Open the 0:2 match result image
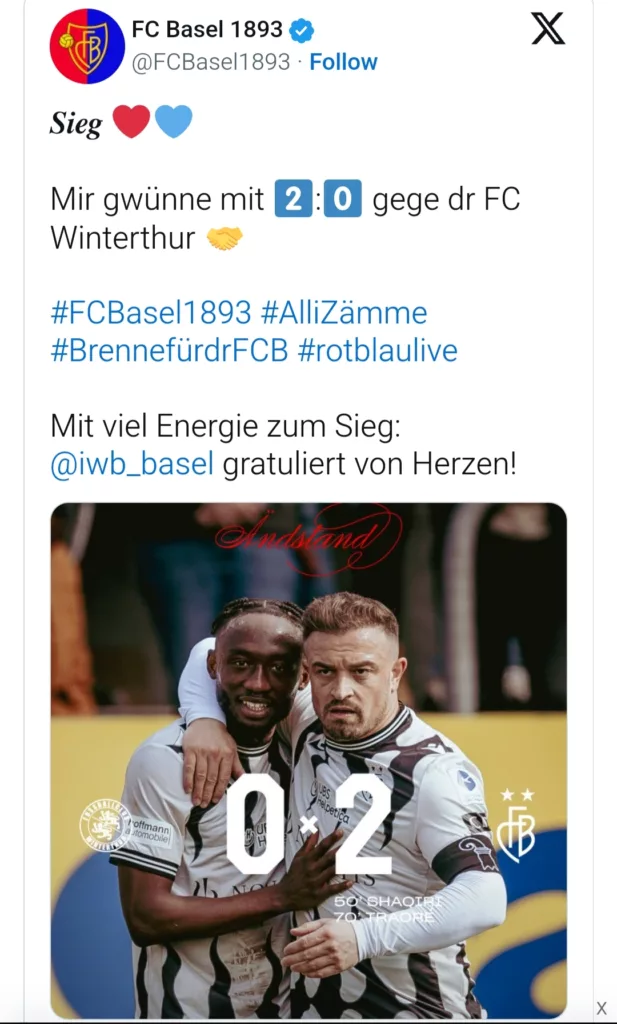The height and width of the screenshot is (1024, 617). point(308,760)
